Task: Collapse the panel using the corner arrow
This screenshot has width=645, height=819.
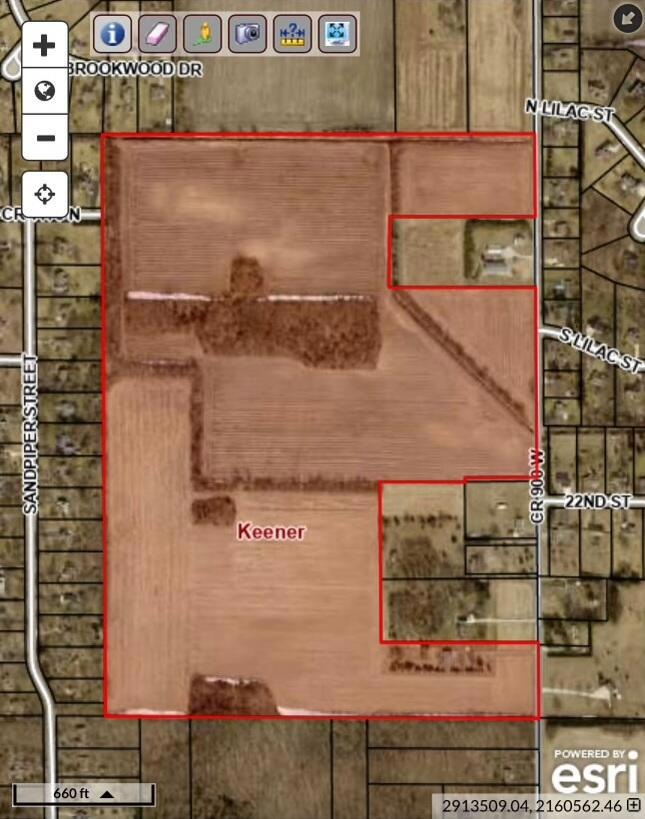Action: (627, 17)
